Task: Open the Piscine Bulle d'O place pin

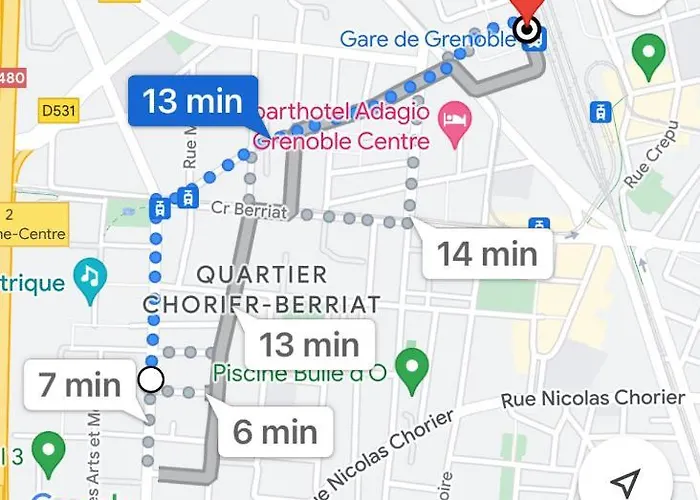Action: 411,367
